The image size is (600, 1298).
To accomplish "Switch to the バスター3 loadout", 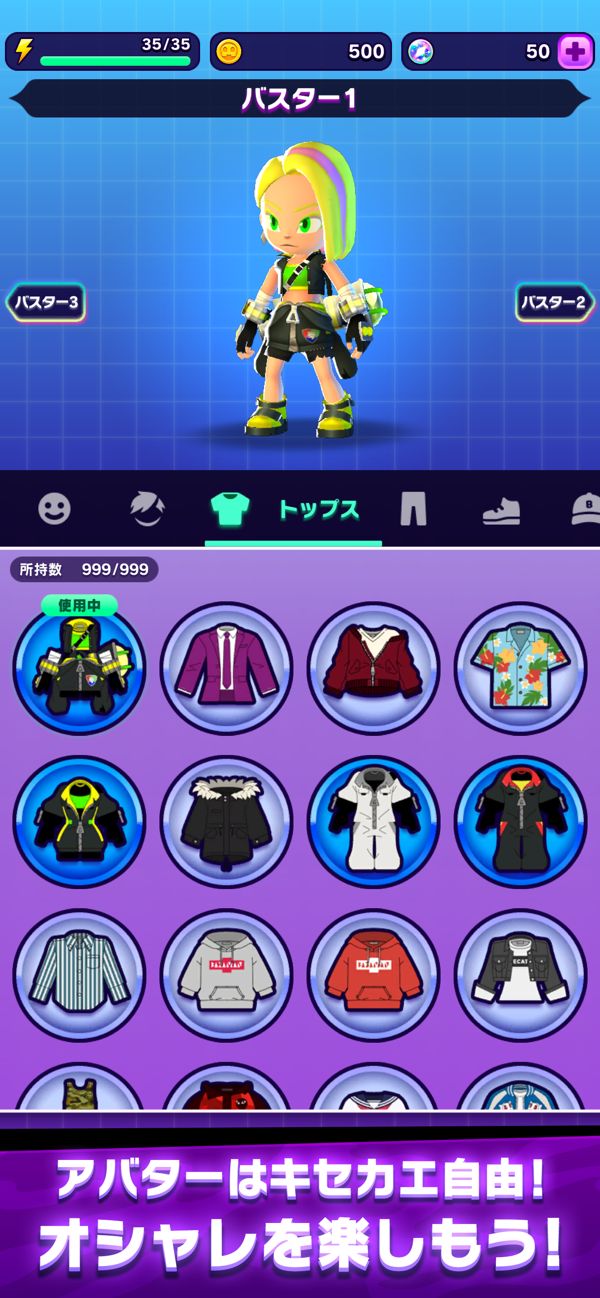I will [46, 302].
